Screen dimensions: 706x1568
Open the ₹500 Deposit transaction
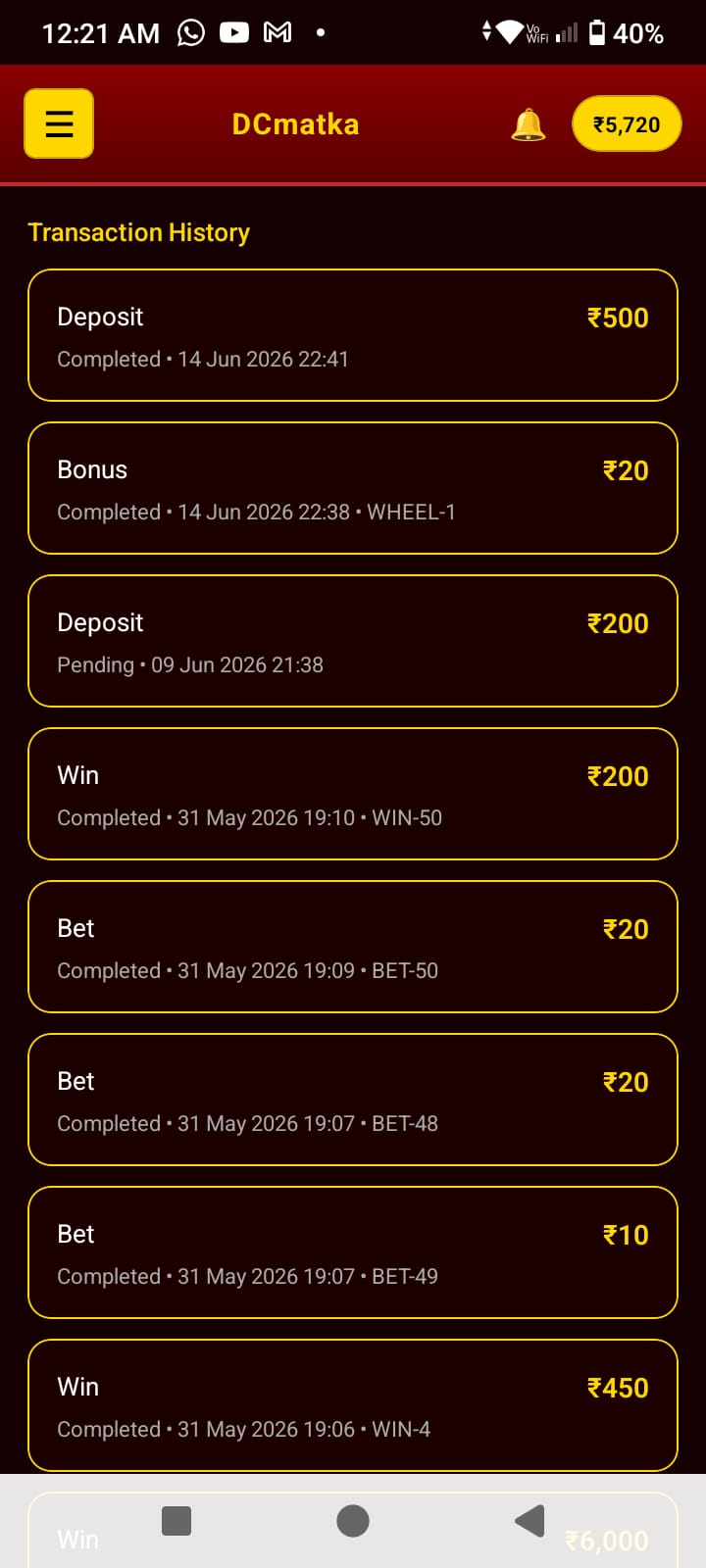coord(353,335)
